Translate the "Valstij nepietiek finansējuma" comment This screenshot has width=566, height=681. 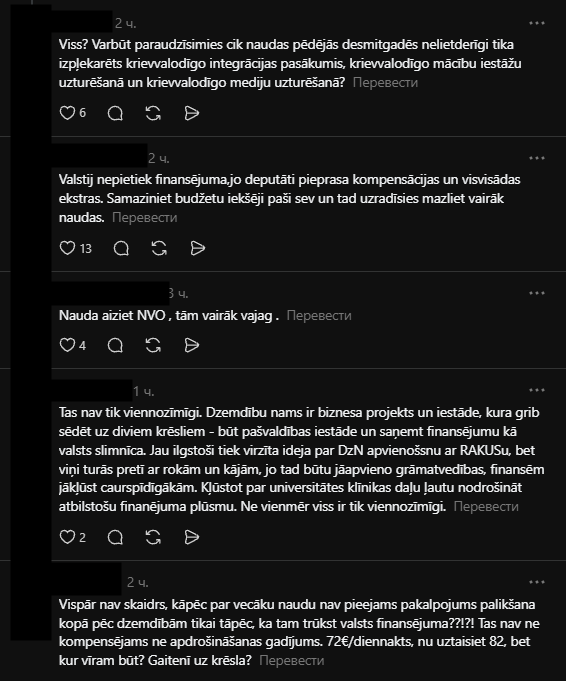pos(145,217)
